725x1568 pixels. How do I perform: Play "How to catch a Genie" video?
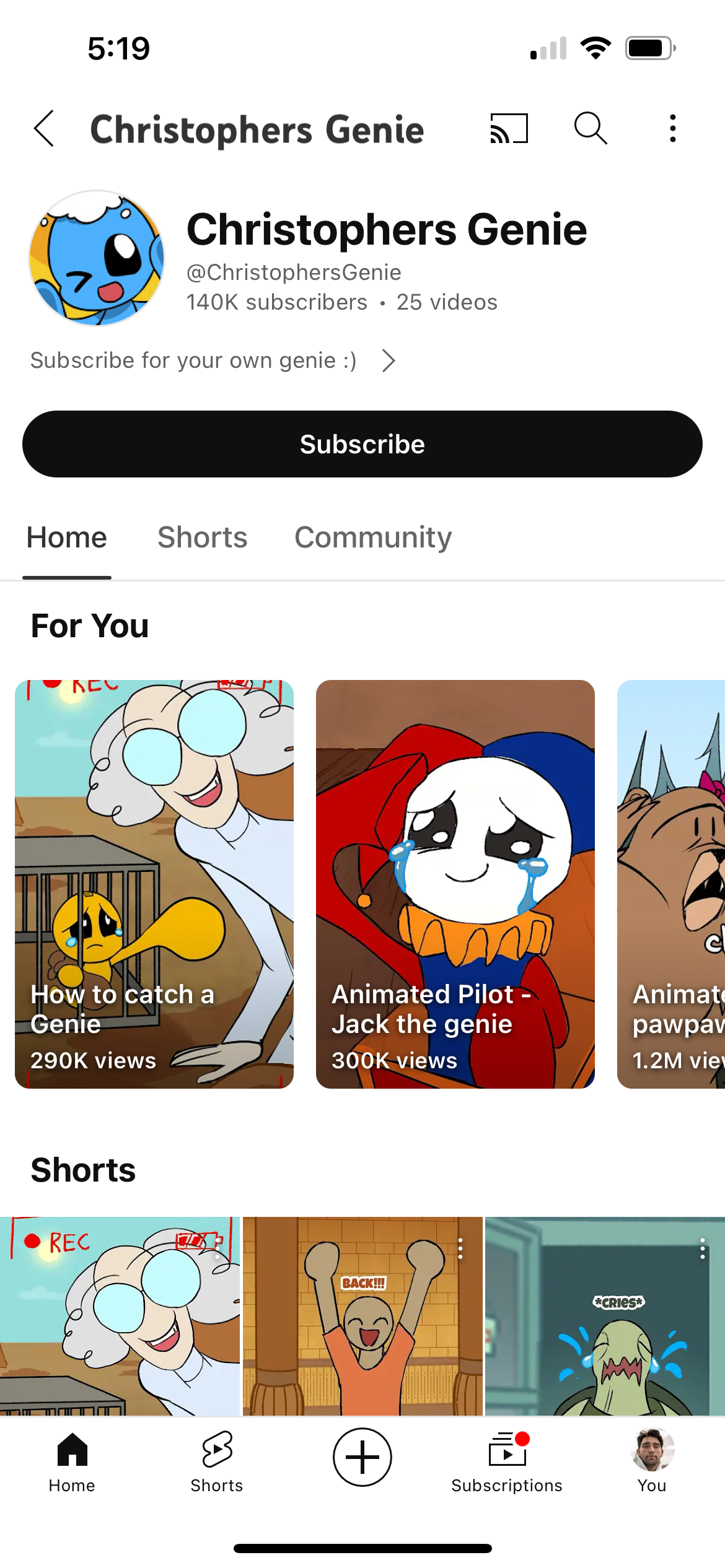[x=154, y=884]
